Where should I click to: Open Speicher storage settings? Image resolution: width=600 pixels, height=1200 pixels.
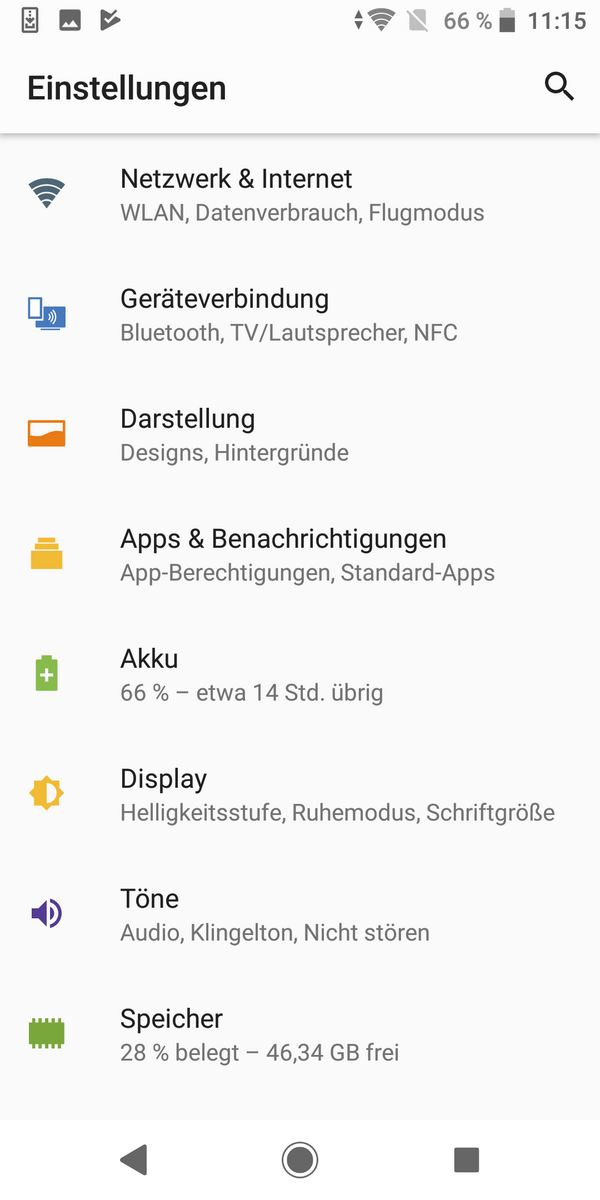point(300,1034)
